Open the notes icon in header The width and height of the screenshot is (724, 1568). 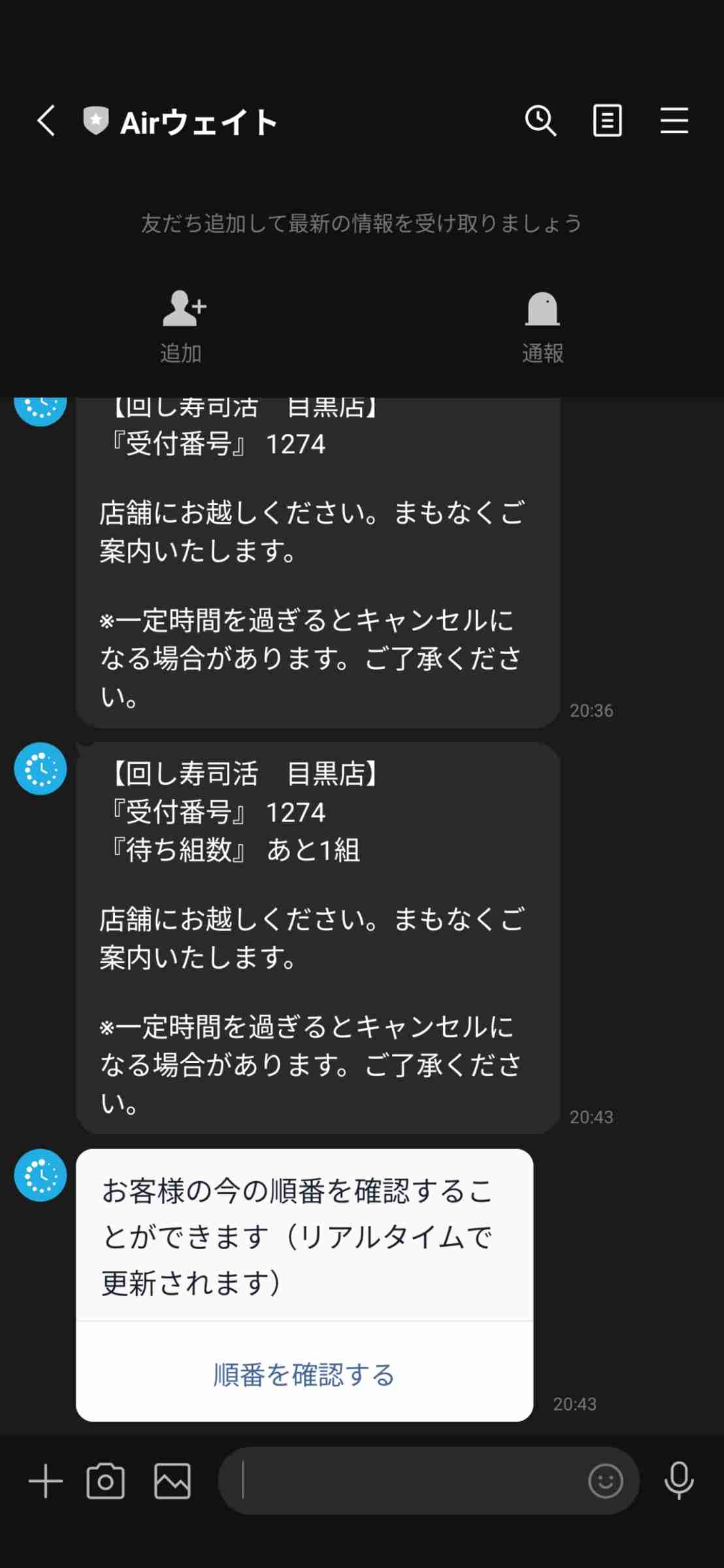(607, 121)
